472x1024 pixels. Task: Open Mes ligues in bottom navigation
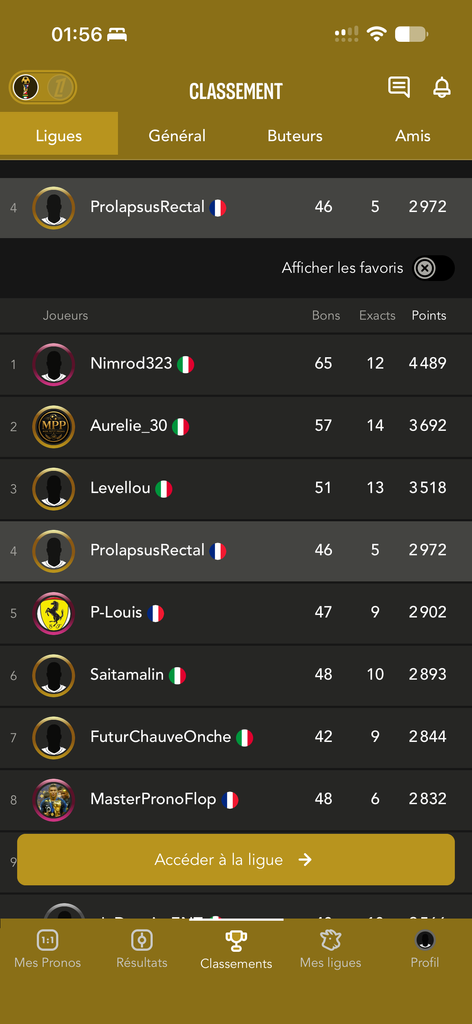click(x=330, y=949)
